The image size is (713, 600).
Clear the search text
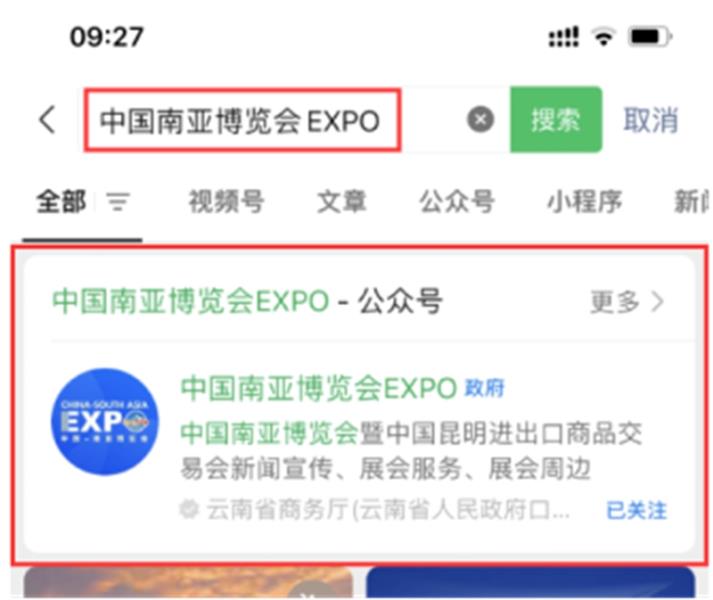tap(481, 120)
